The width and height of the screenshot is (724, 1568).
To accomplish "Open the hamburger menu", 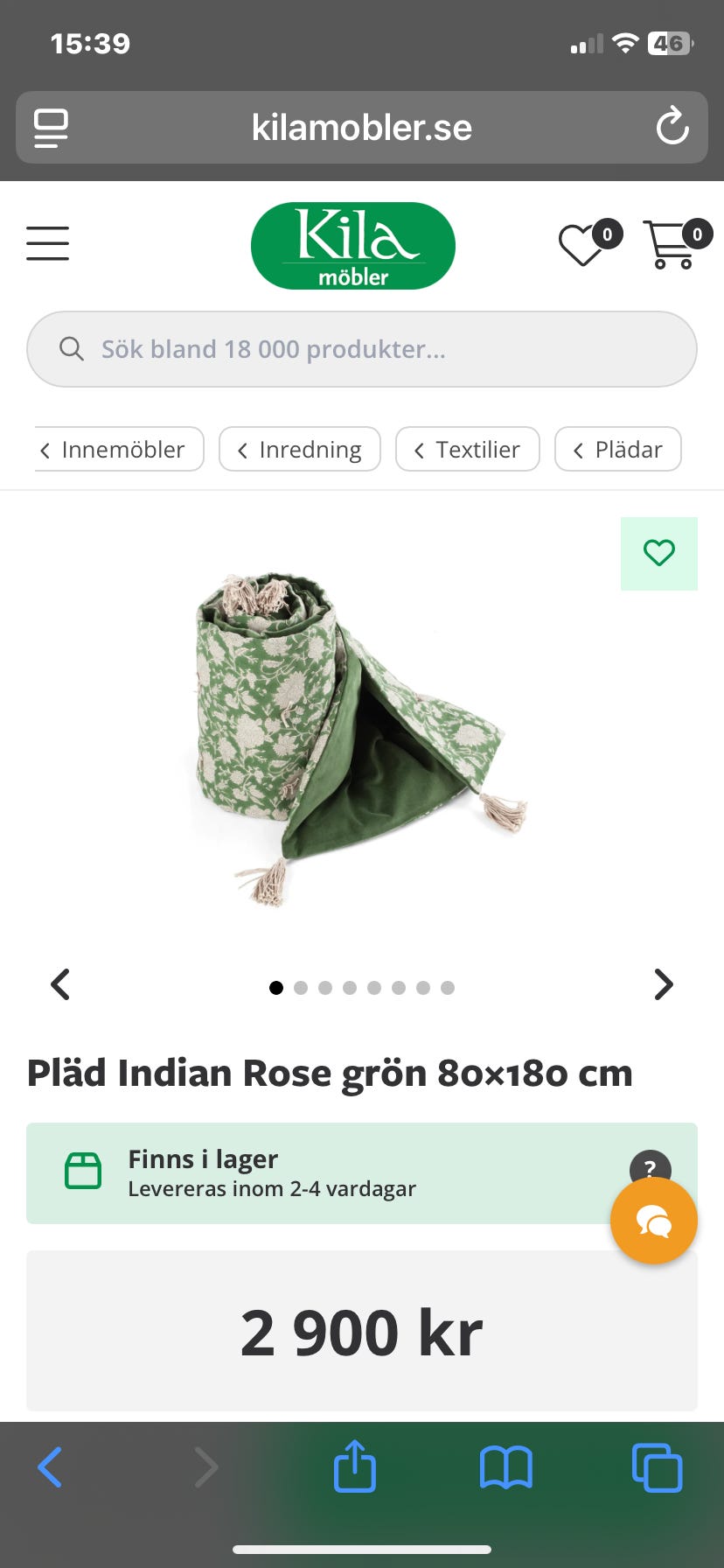I will pos(47,243).
